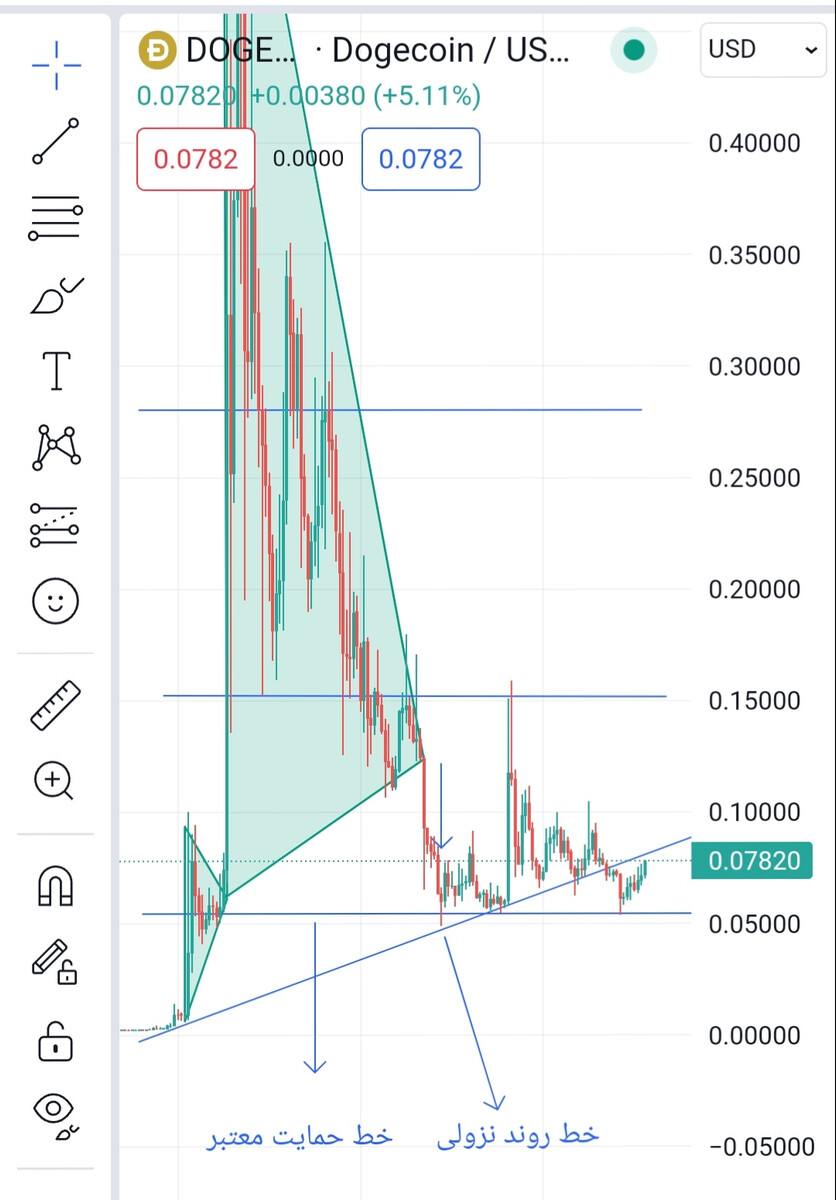836x1200 pixels.
Task: Open the DOGE symbol search
Action: 220,50
